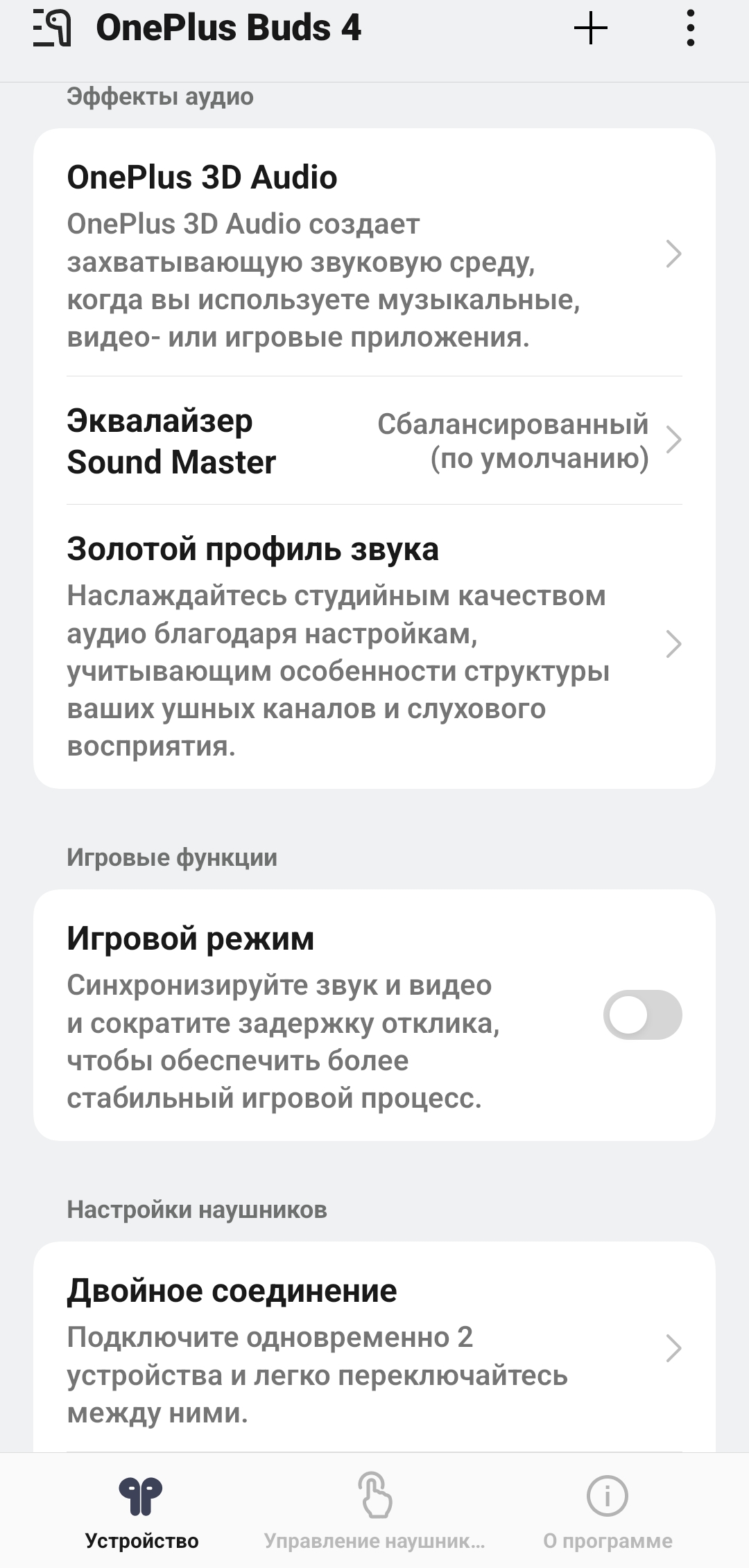Open Золотой профиль звука setup
Screen dimensions: 749x1568
click(x=374, y=645)
